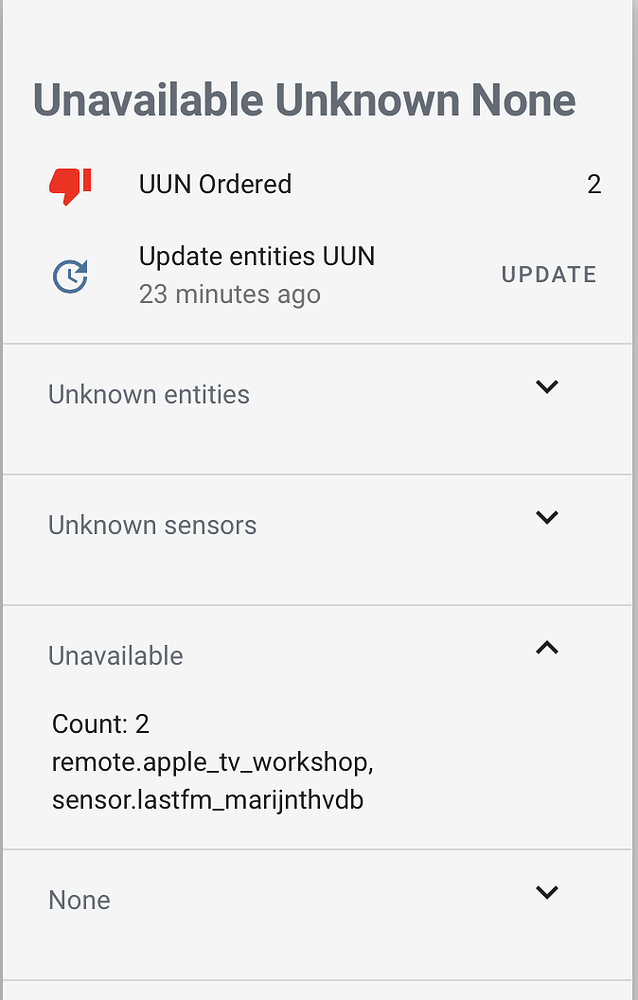Screen dimensions: 638x1000
Task: Collapse the Unavailable section
Action: 546,648
